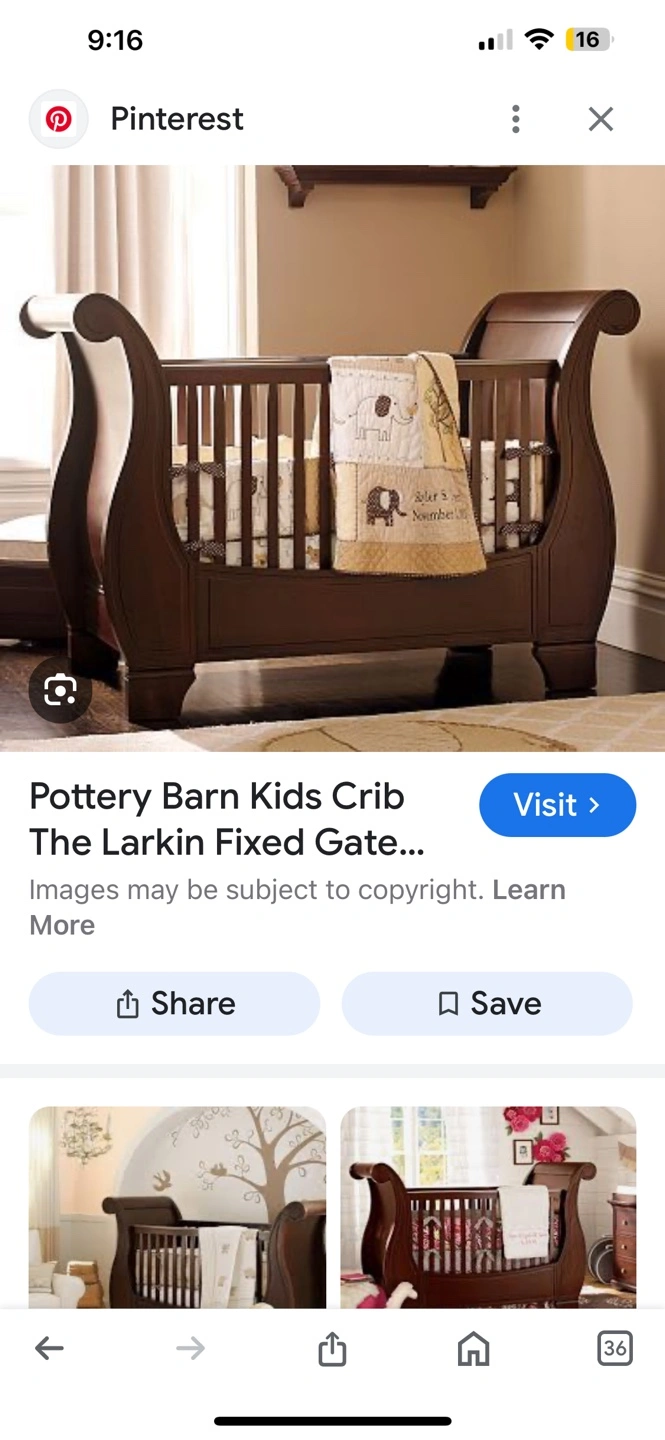665x1440 pixels.
Task: Open the three-dot overflow menu
Action: click(515, 119)
